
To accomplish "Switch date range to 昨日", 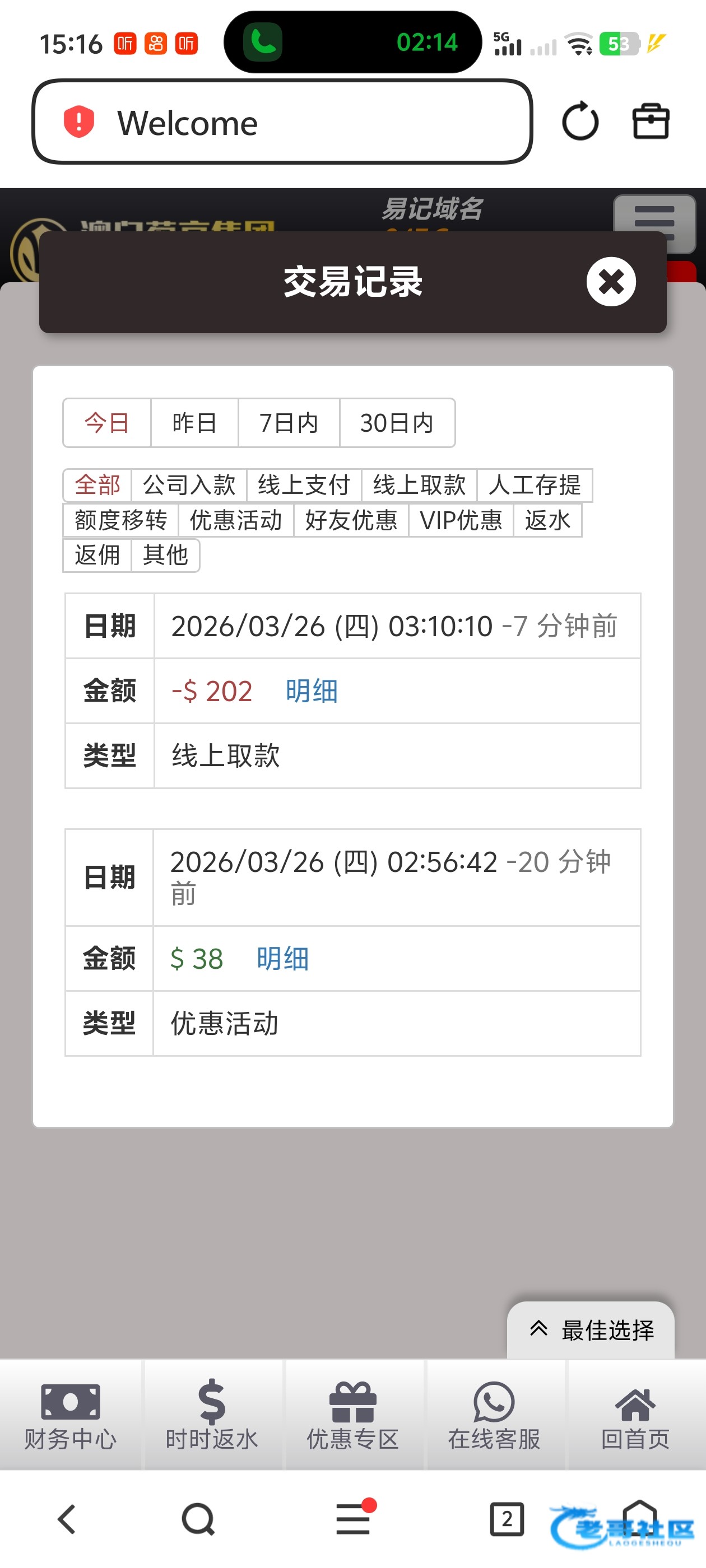I will 194,423.
